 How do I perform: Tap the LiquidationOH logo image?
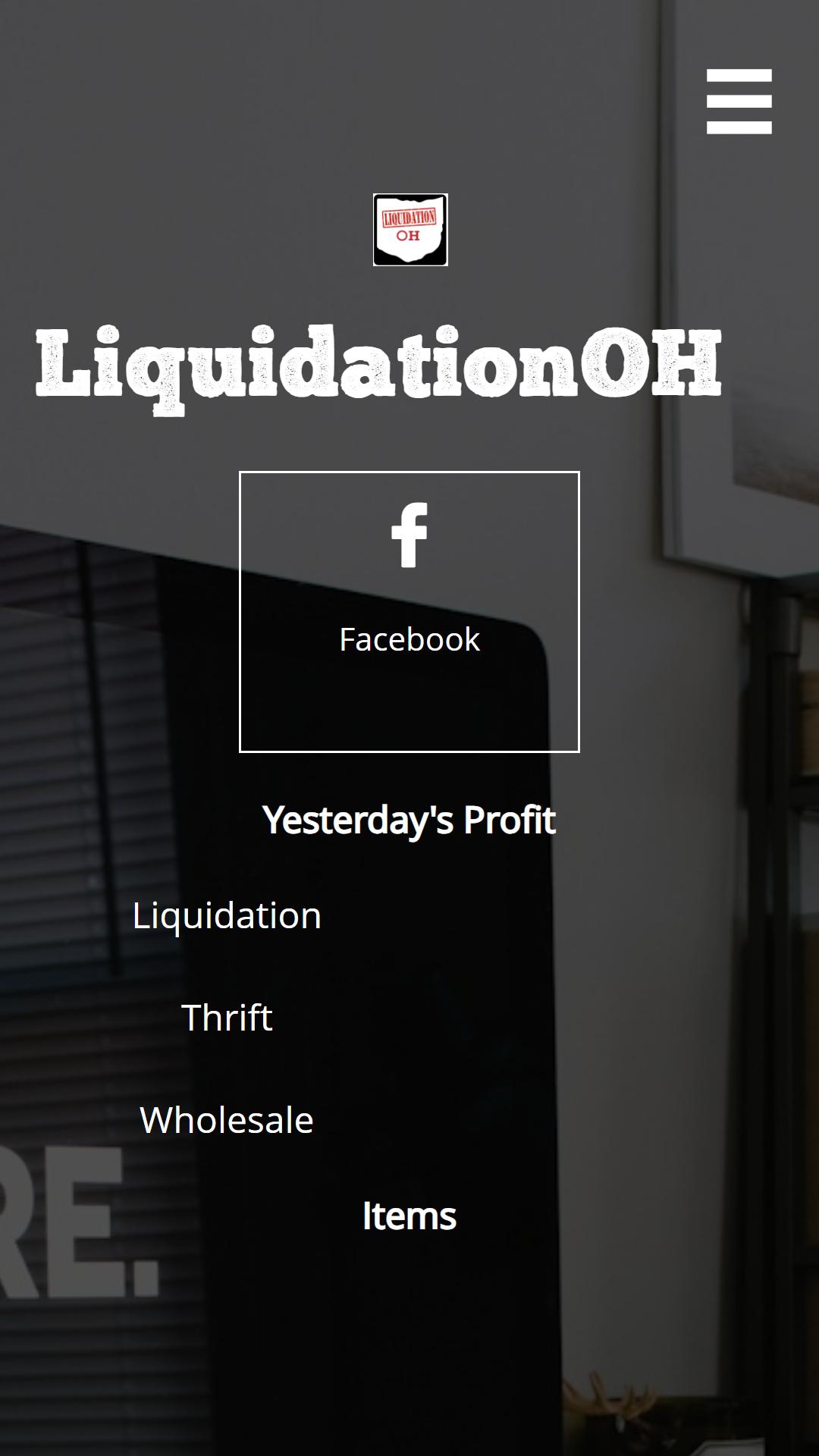pyautogui.click(x=410, y=230)
